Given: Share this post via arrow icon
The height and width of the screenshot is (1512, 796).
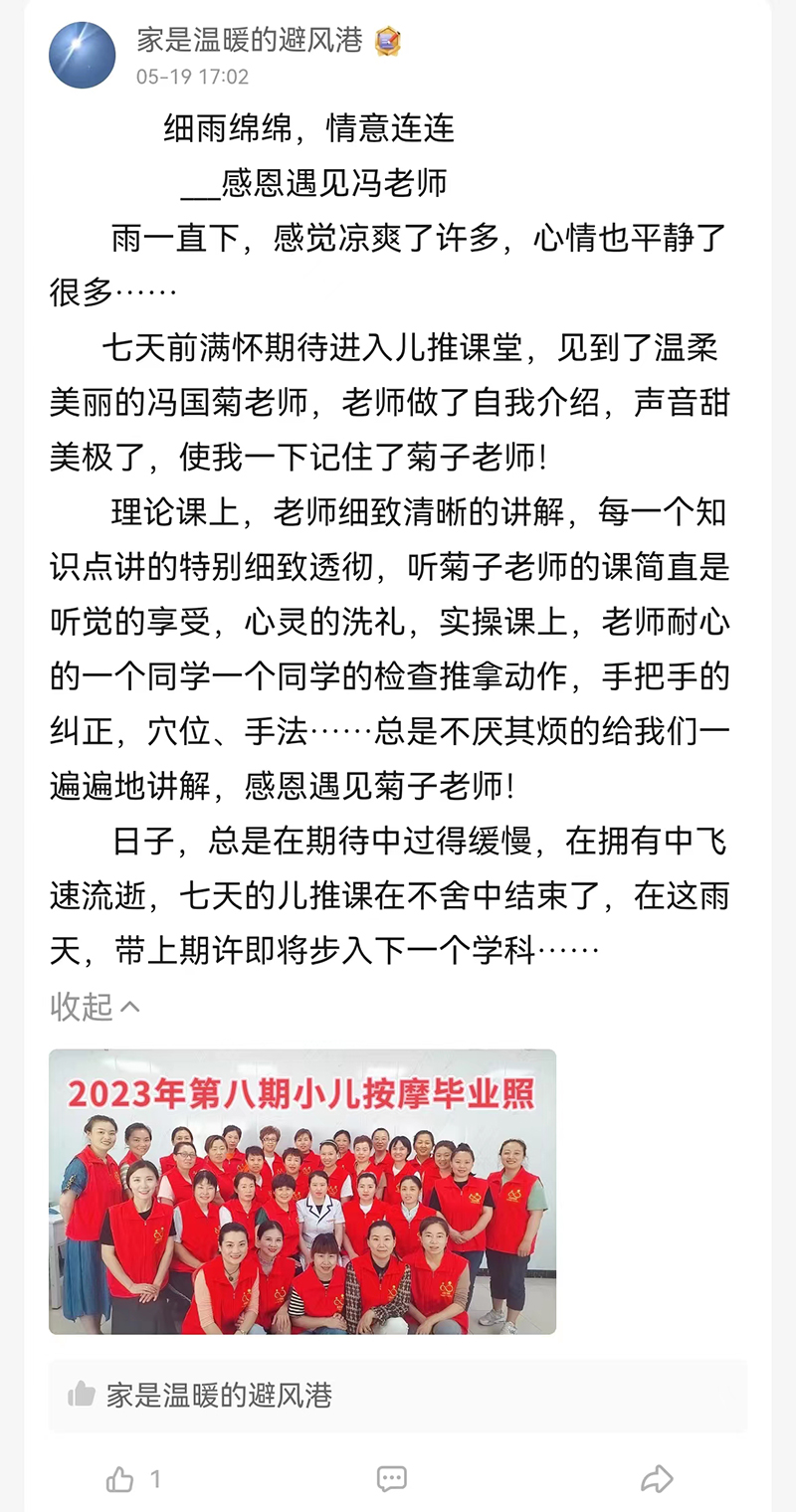Looking at the screenshot, I should tap(657, 1479).
